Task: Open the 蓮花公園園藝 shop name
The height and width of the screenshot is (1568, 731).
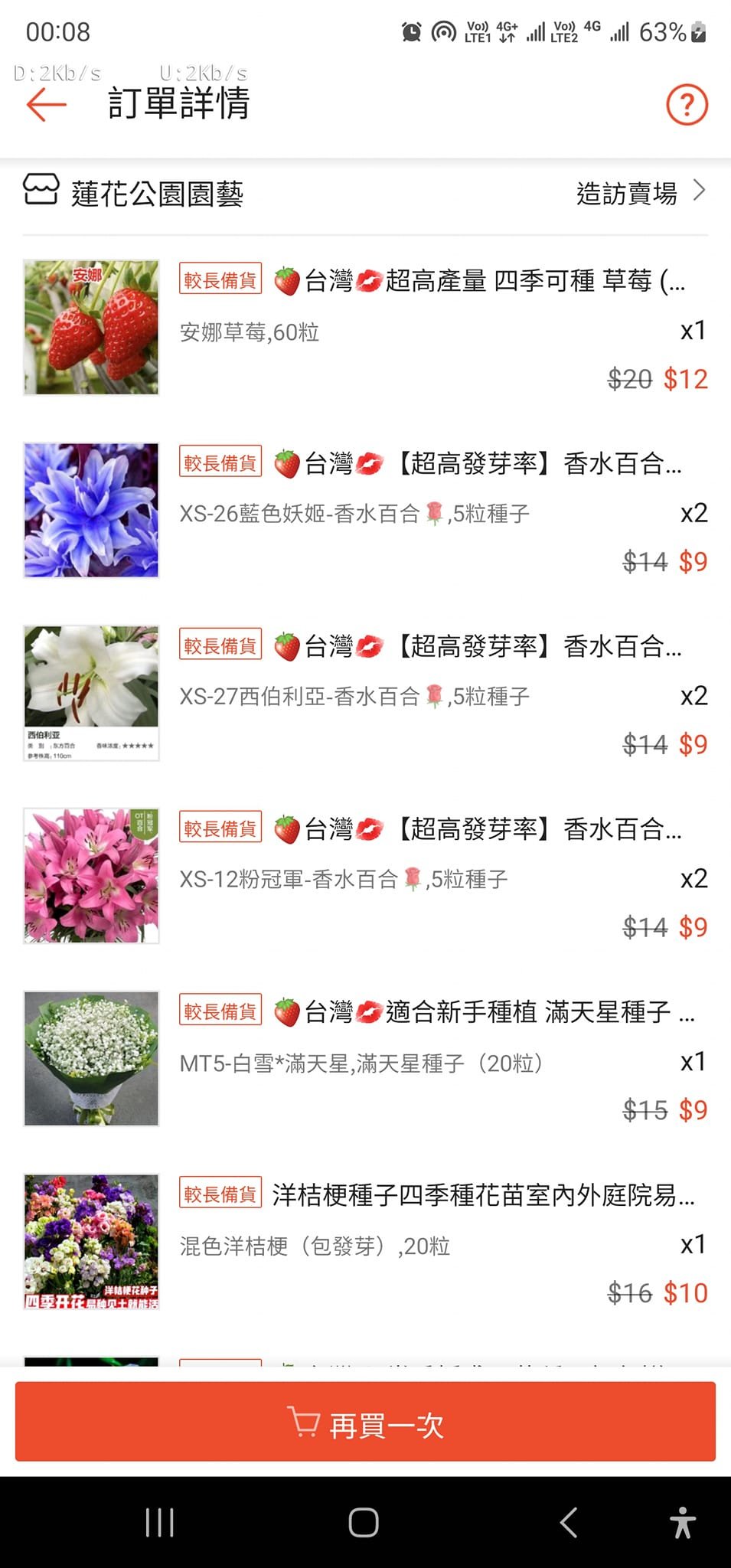Action: [157, 193]
